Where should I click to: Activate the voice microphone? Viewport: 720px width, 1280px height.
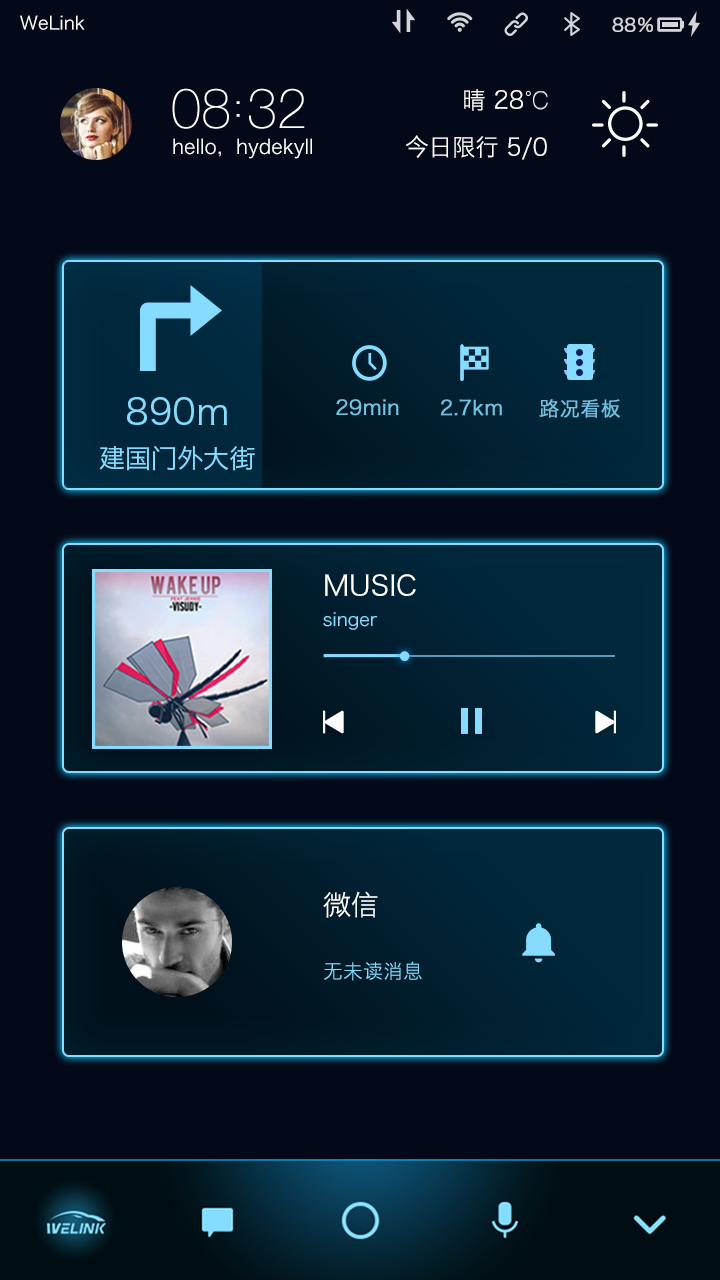coord(505,1221)
